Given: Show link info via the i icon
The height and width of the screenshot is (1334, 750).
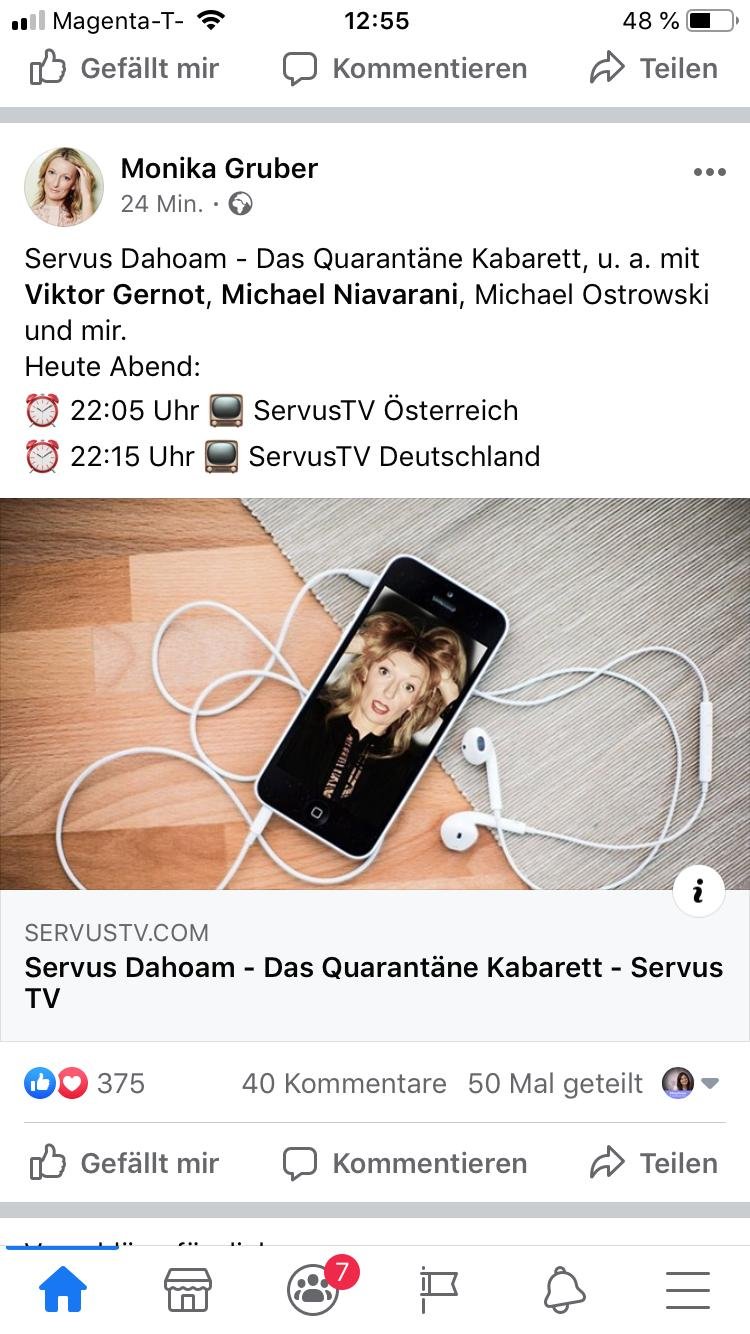Looking at the screenshot, I should 698,891.
